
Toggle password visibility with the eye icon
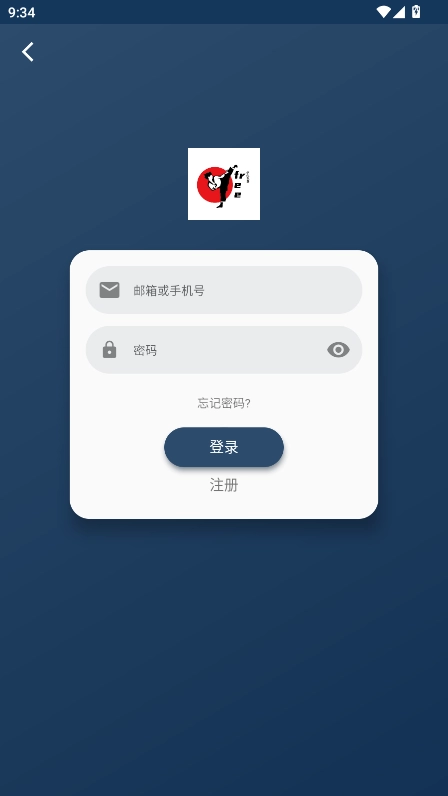[x=338, y=350]
